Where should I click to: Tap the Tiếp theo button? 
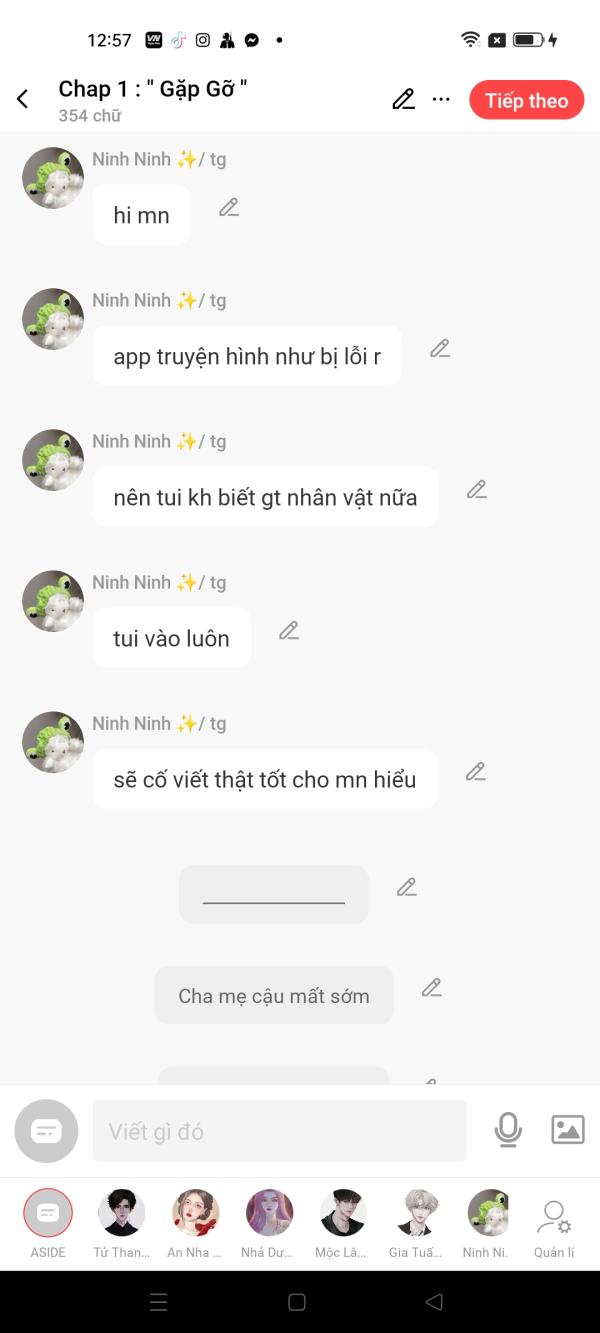(526, 100)
